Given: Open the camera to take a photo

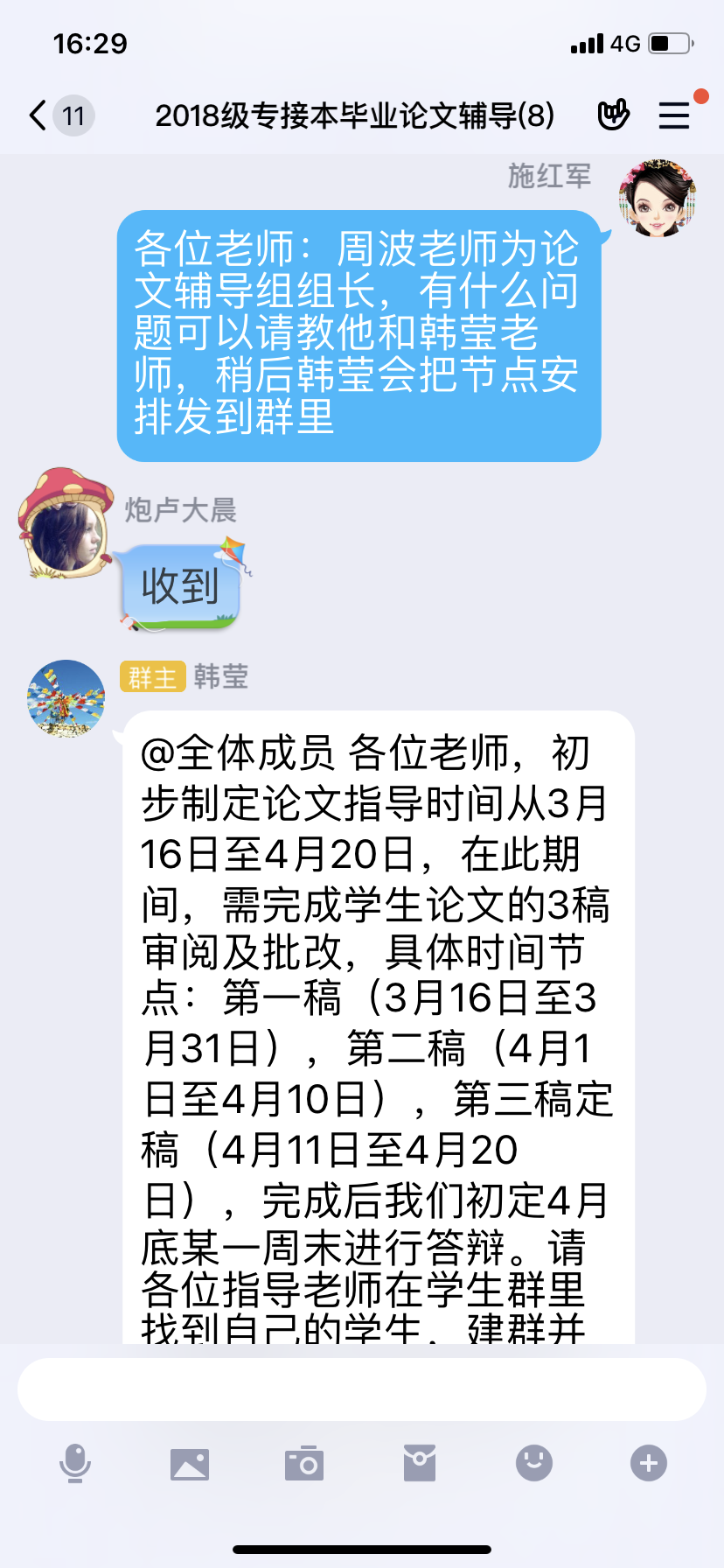Looking at the screenshot, I should (x=304, y=1463).
